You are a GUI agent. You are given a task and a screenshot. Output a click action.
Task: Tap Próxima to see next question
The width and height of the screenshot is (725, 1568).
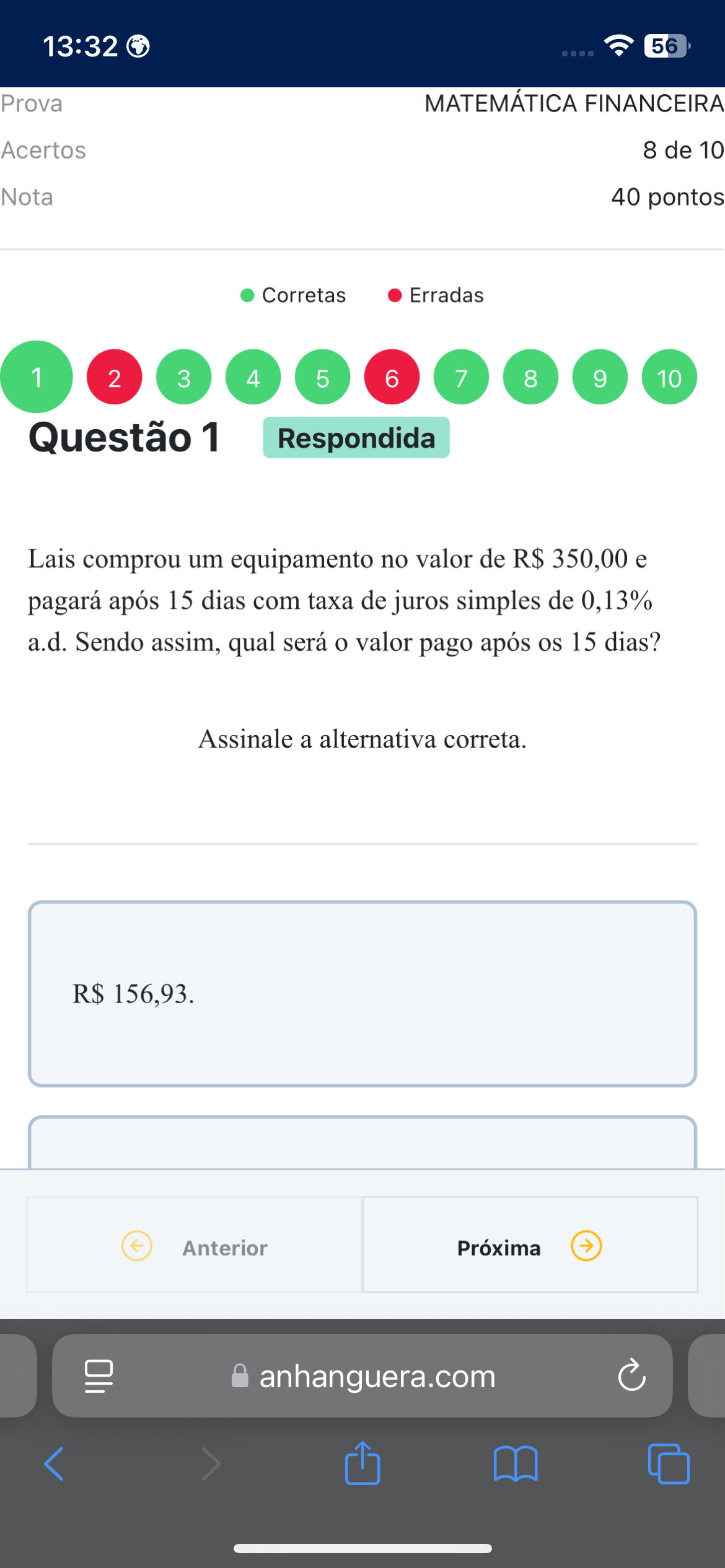point(530,1246)
